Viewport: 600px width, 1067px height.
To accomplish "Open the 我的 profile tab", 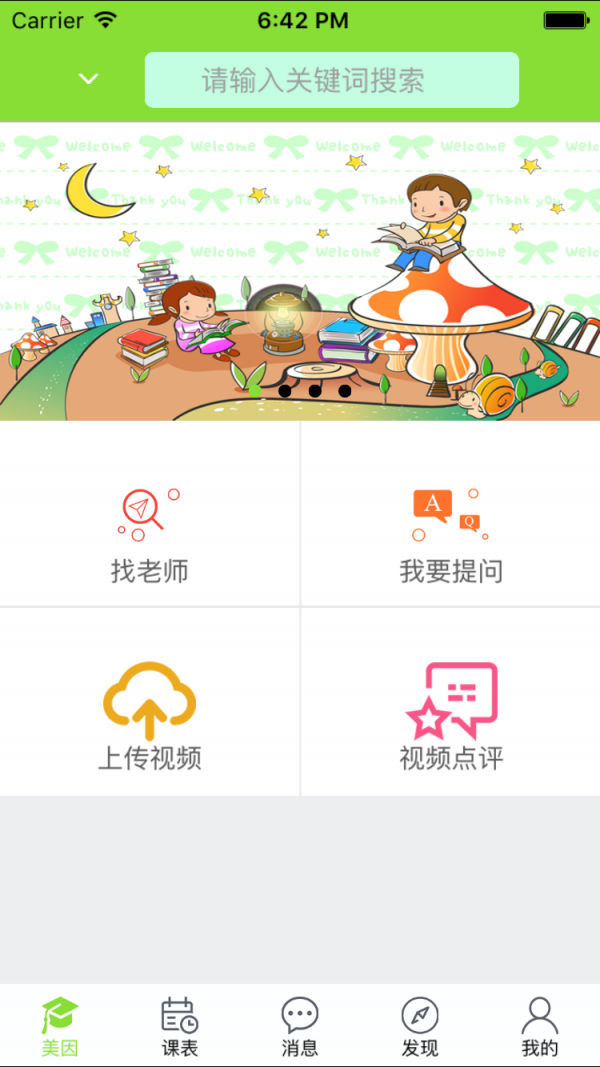I will tap(539, 1026).
